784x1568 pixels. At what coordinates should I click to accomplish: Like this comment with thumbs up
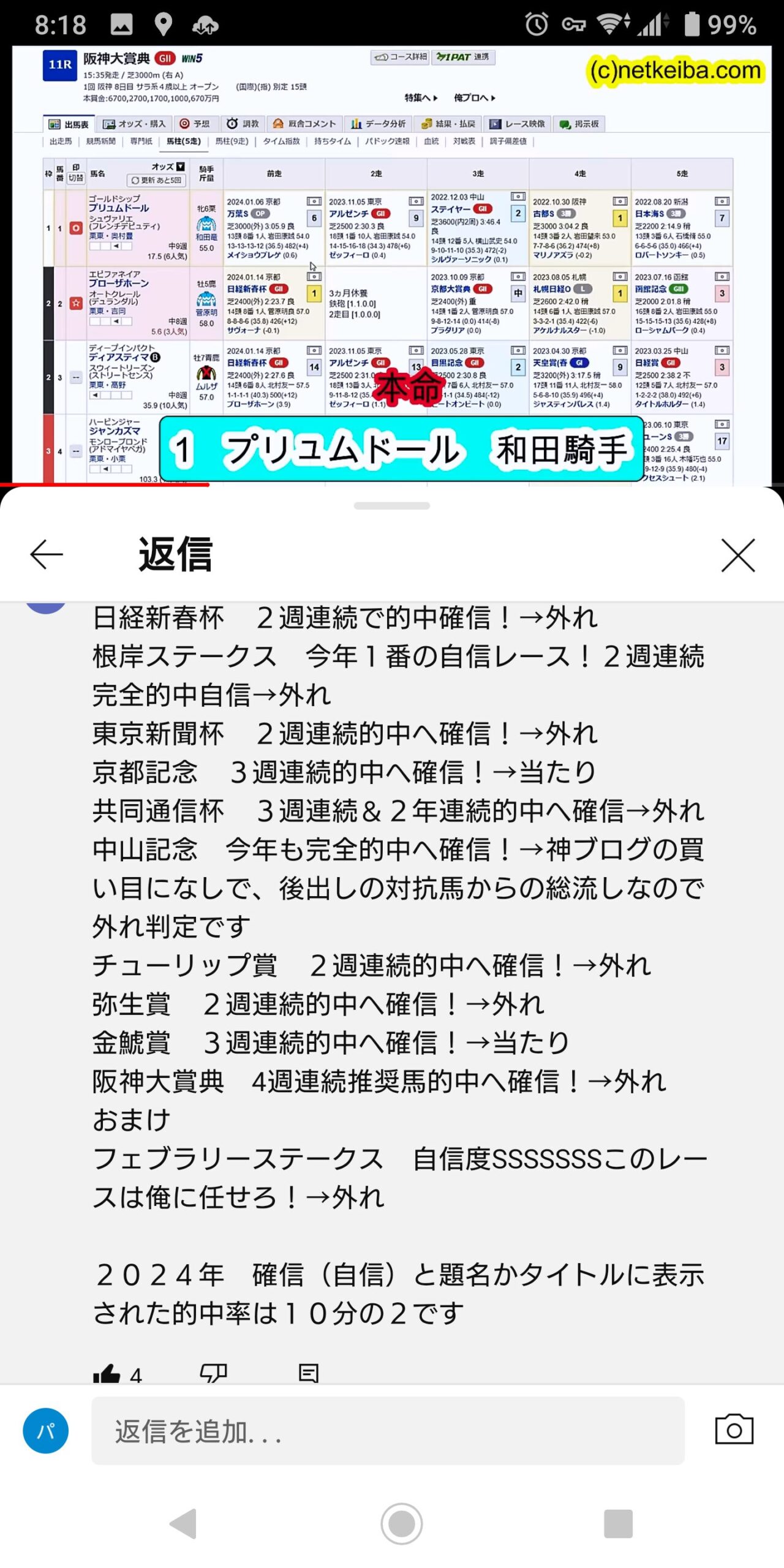[107, 1374]
